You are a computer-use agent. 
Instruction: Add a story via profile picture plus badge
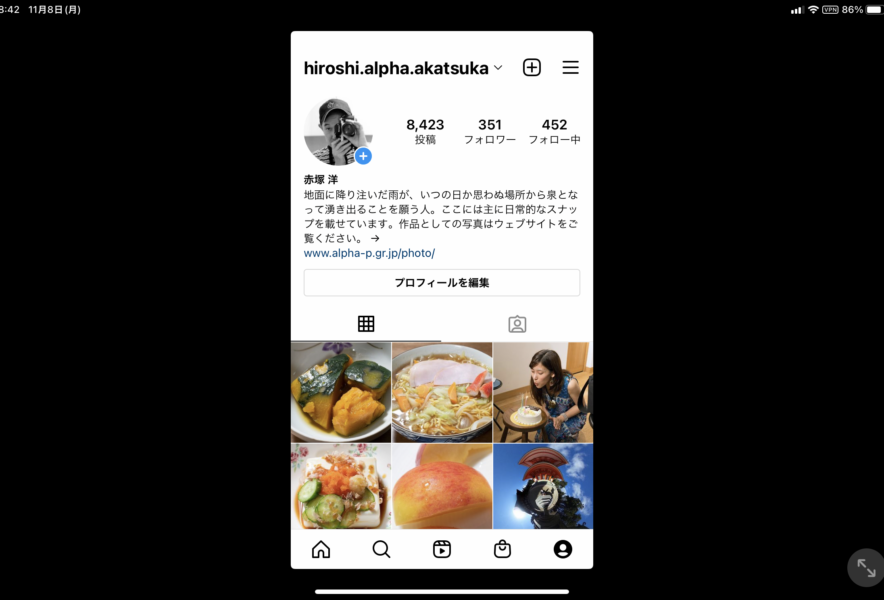pyautogui.click(x=363, y=156)
